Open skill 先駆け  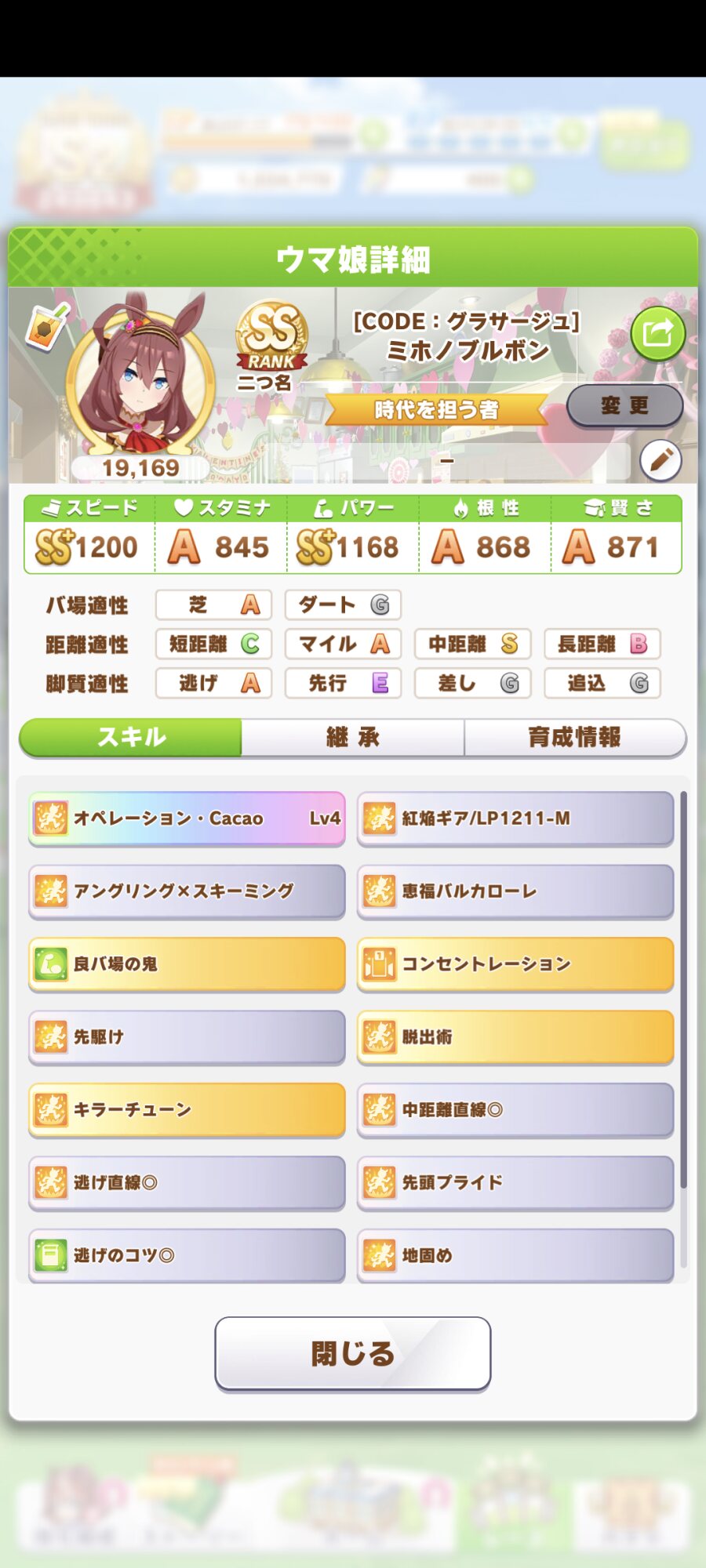tap(187, 1037)
